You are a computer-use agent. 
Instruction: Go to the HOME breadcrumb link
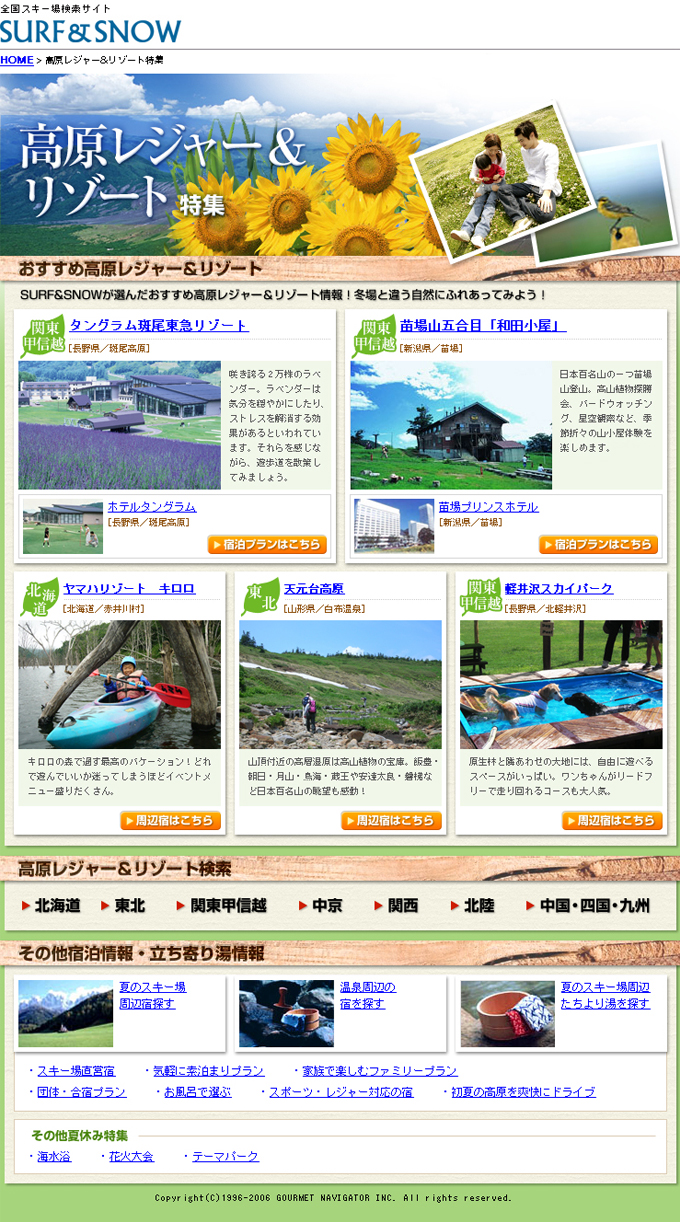(x=16, y=60)
